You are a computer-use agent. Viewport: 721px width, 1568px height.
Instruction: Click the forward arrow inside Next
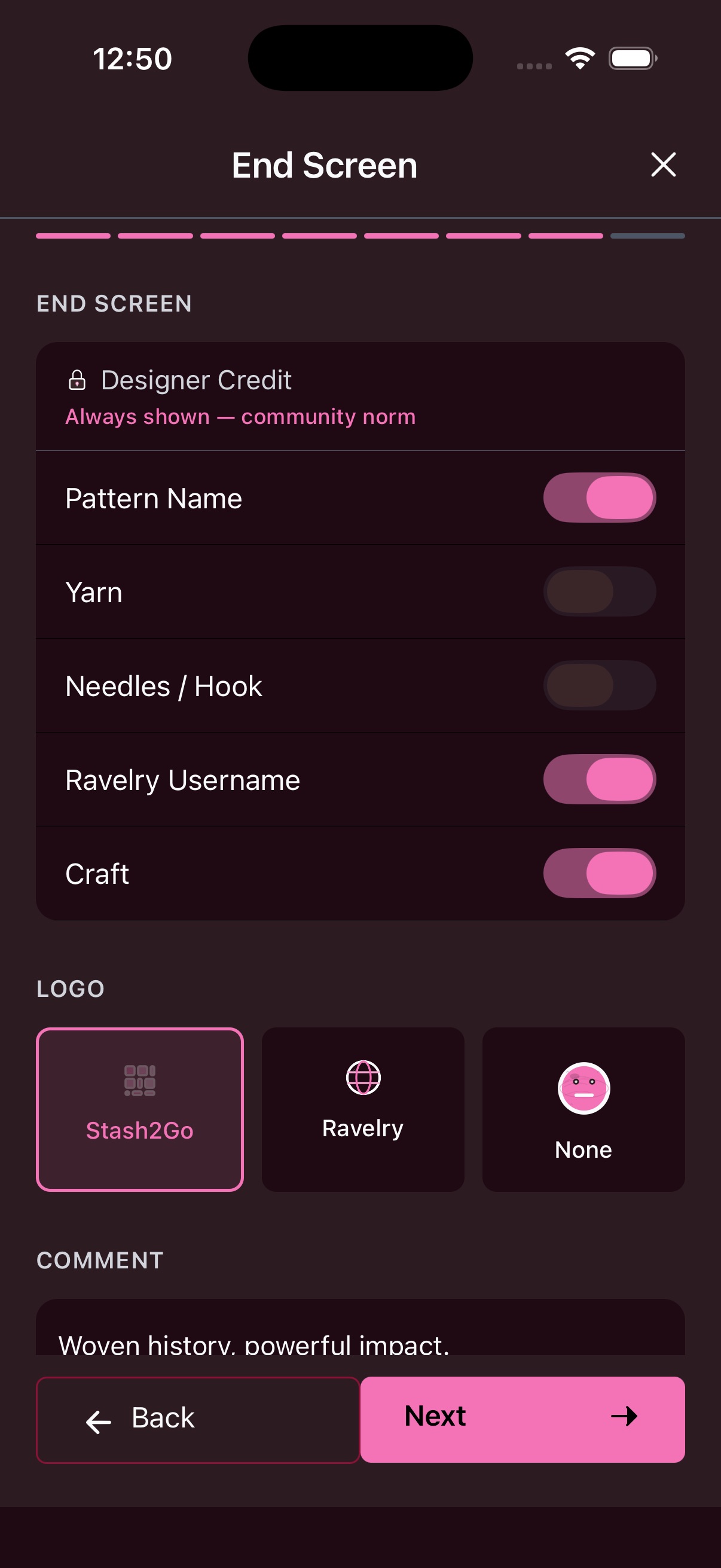[x=624, y=1418]
